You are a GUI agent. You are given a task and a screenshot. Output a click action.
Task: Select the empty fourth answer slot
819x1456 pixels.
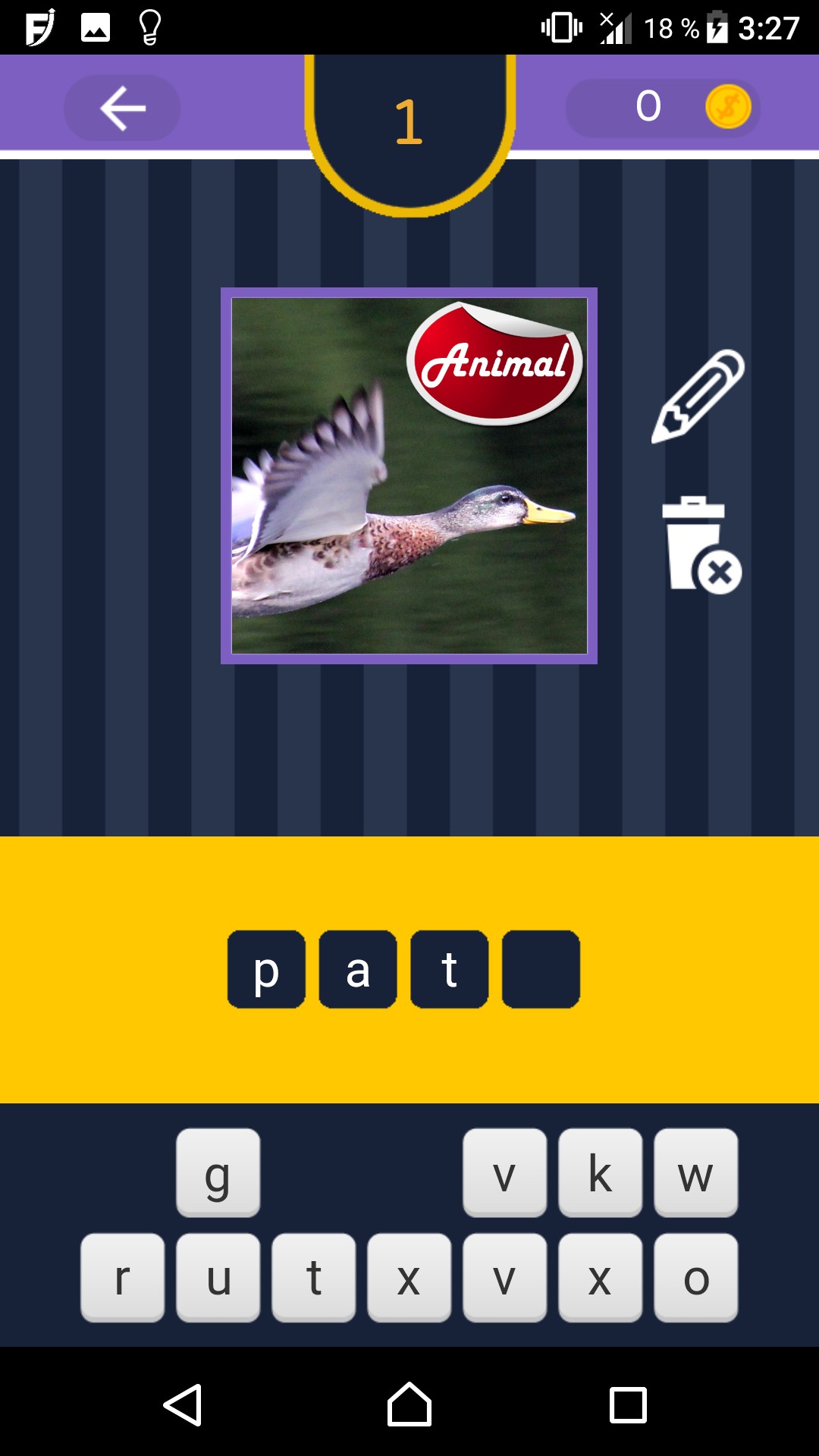click(541, 969)
